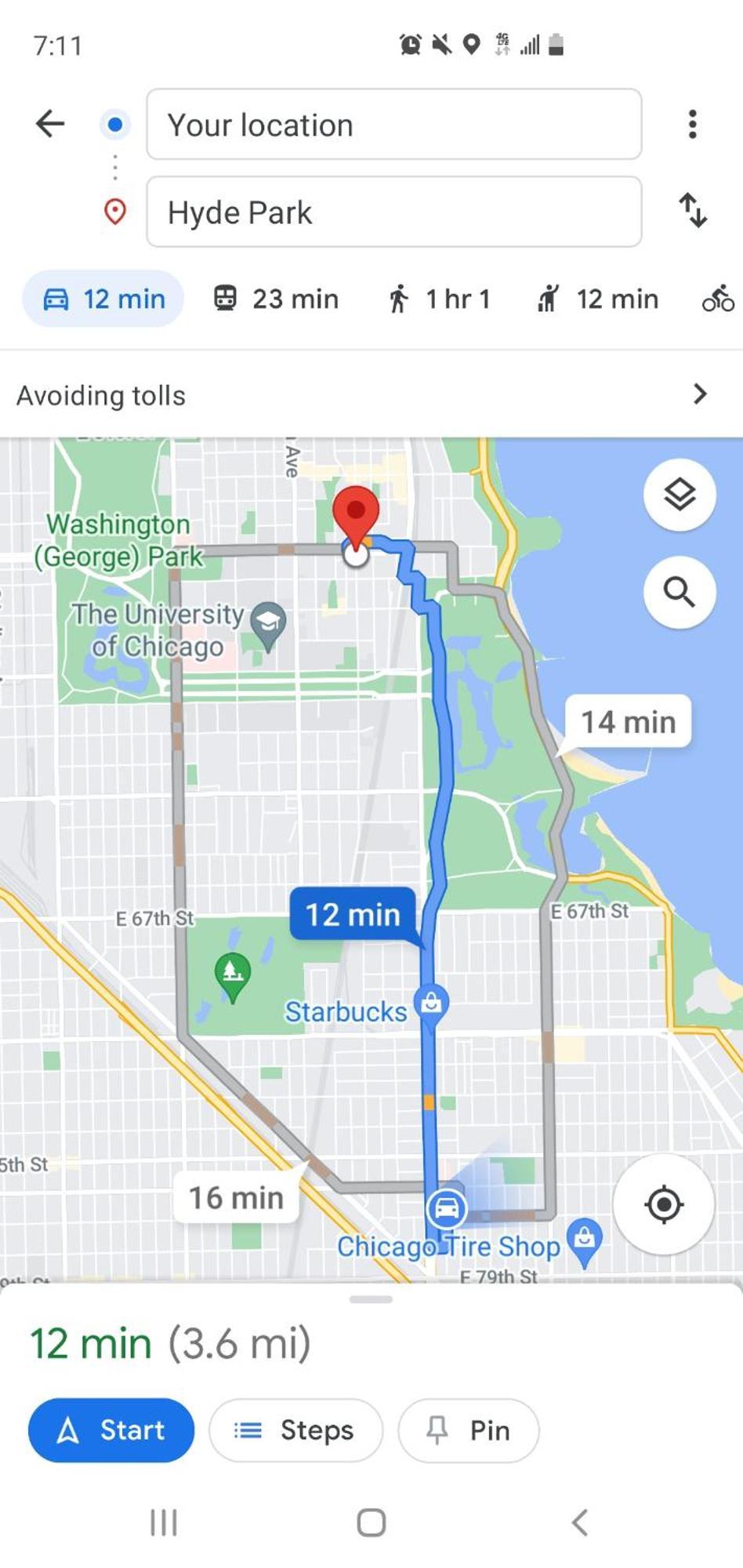This screenshot has height=1568, width=743.
Task: Open map layers button
Action: click(x=679, y=495)
